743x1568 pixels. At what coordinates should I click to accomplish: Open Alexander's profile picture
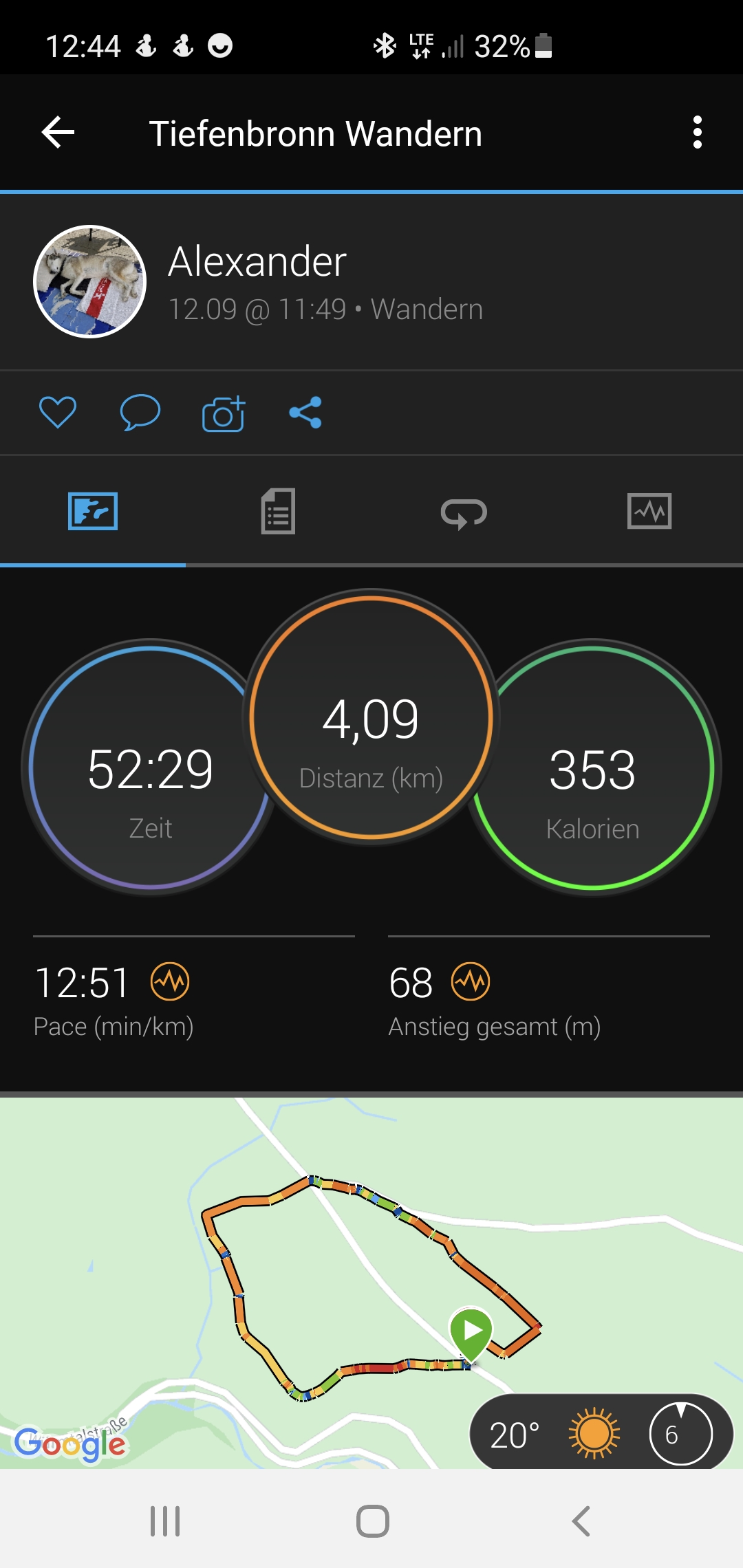pyautogui.click(x=90, y=281)
